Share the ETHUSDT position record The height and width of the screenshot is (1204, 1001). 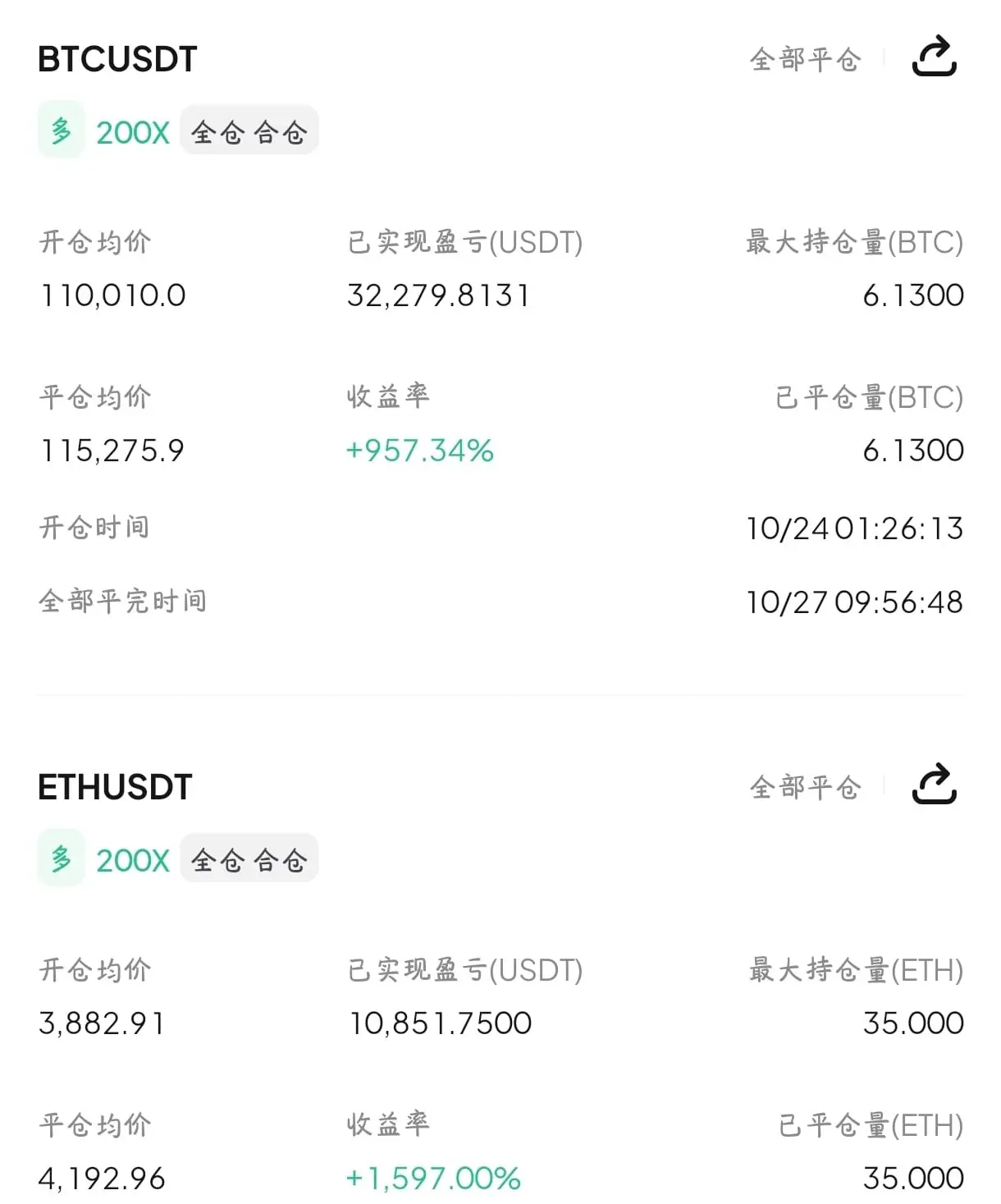coord(934,785)
